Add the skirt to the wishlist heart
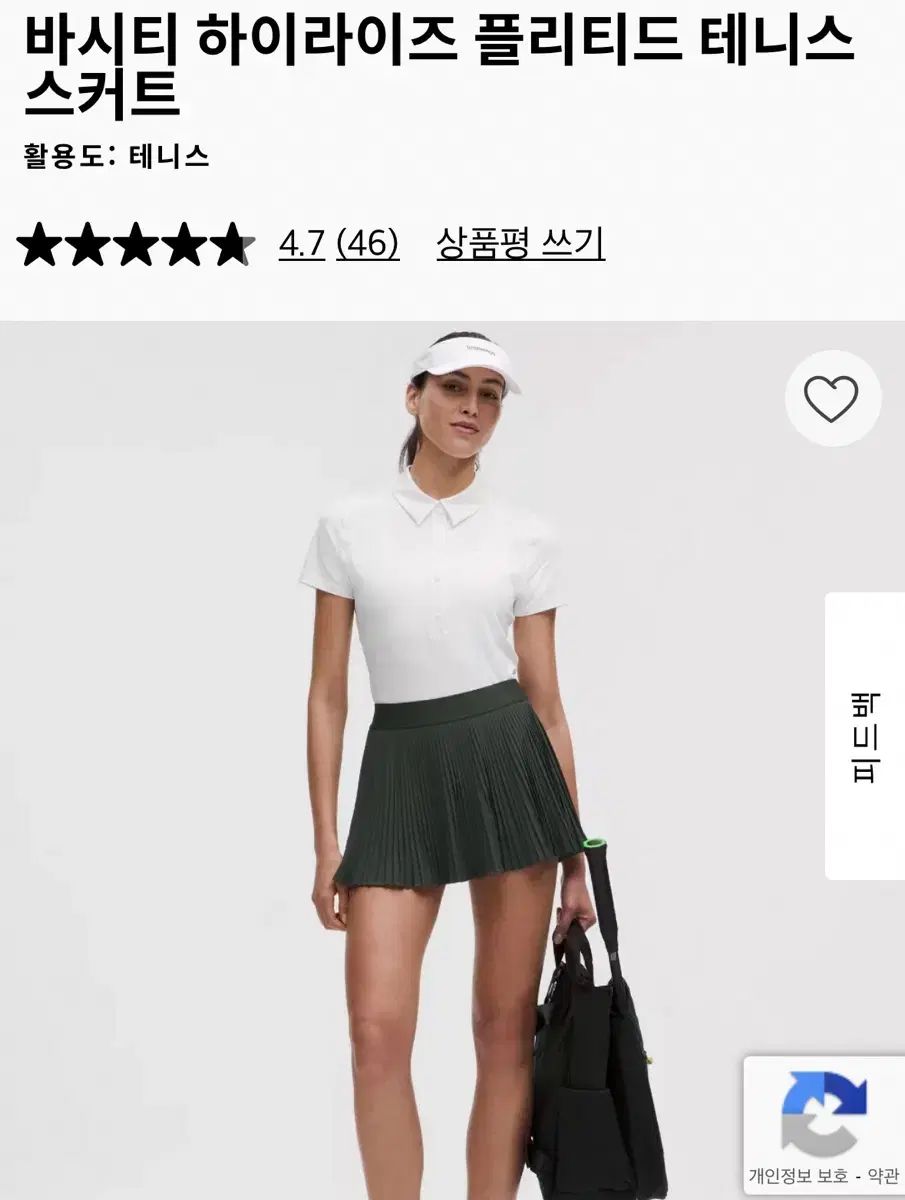Viewport: 905px width, 1200px height. (x=832, y=399)
